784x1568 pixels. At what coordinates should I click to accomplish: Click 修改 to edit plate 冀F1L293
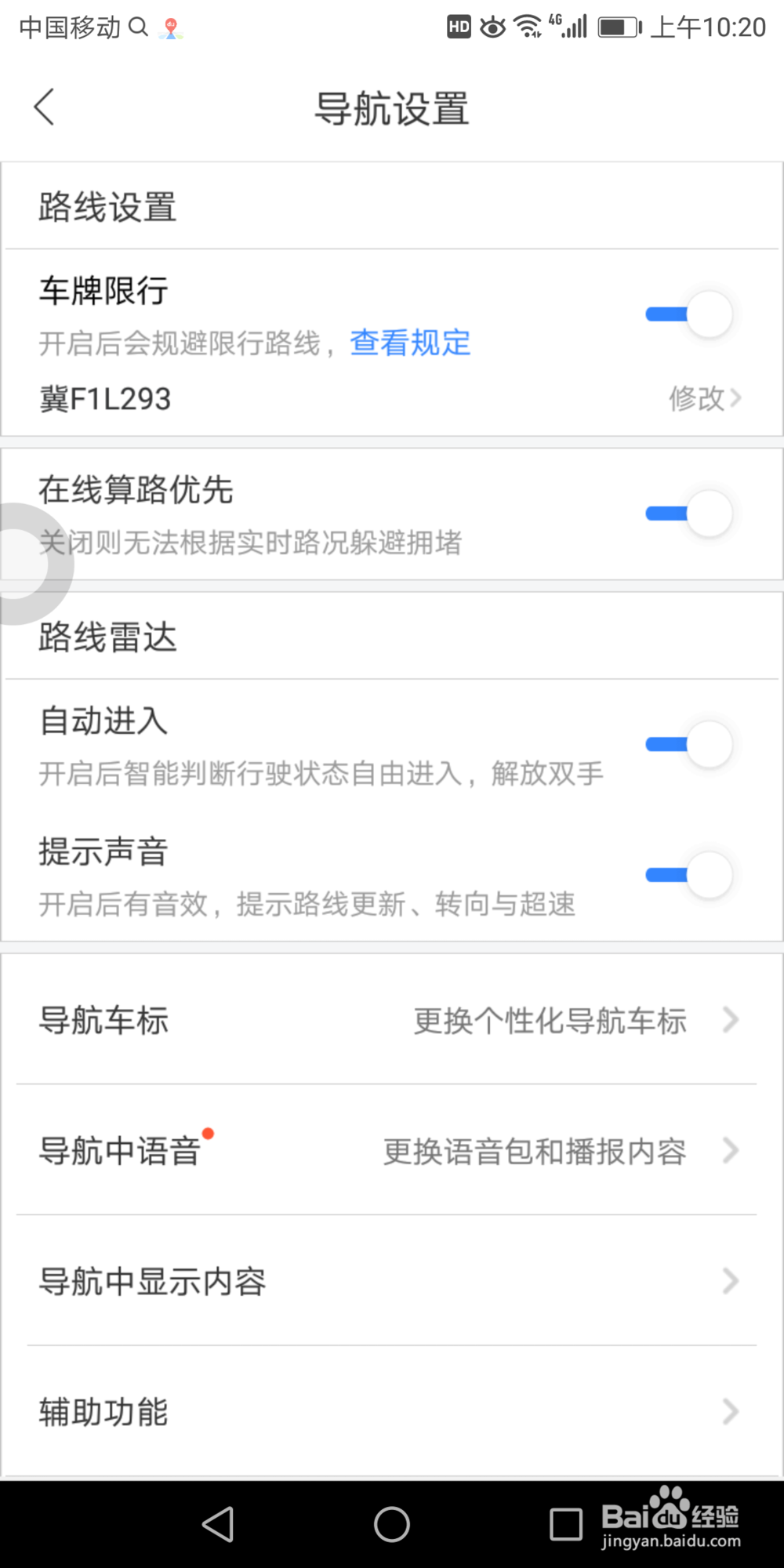tap(696, 398)
